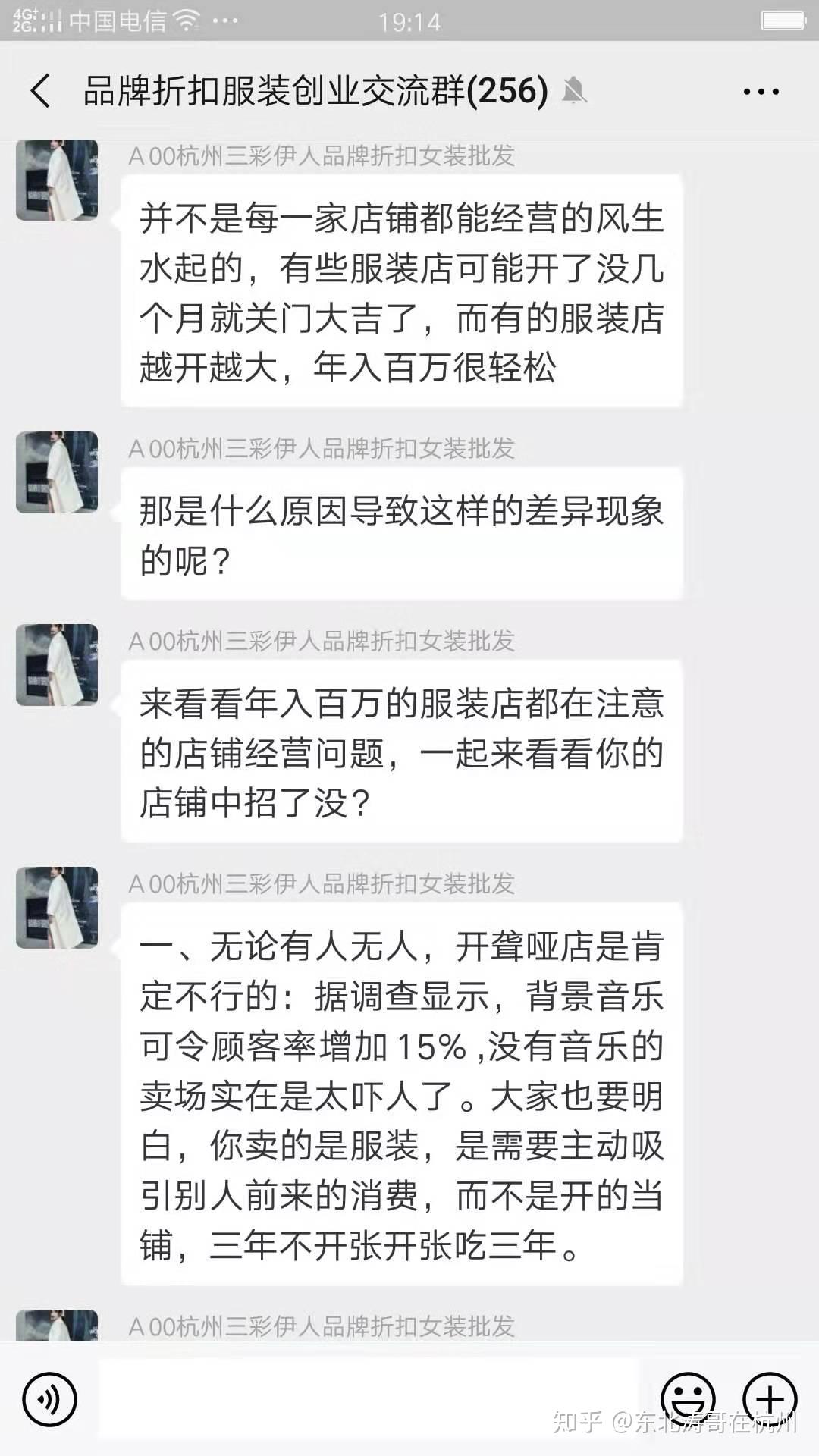
Task: Switch to voice message input
Action: point(49,1399)
